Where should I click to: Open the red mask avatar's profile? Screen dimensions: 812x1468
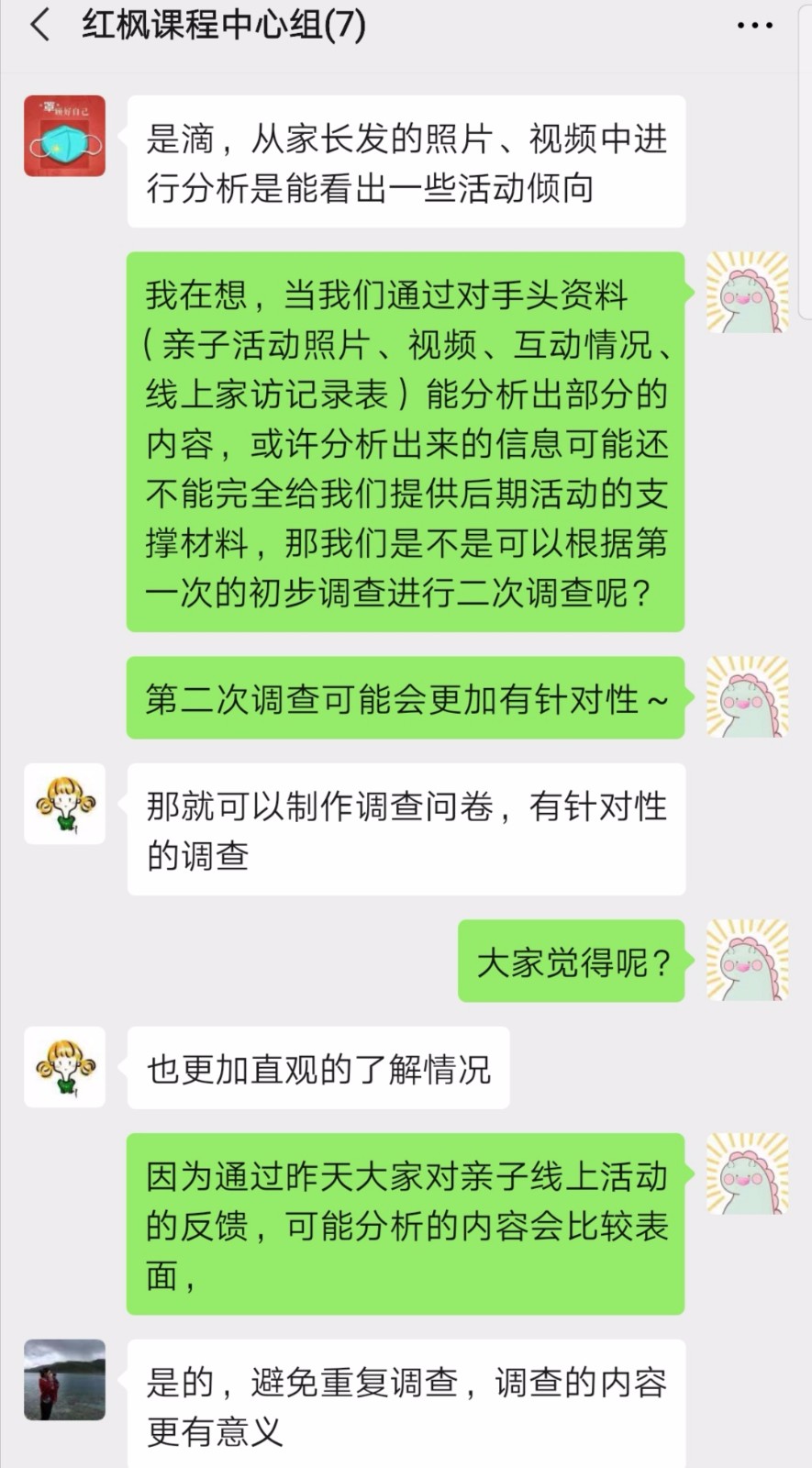click(x=64, y=136)
